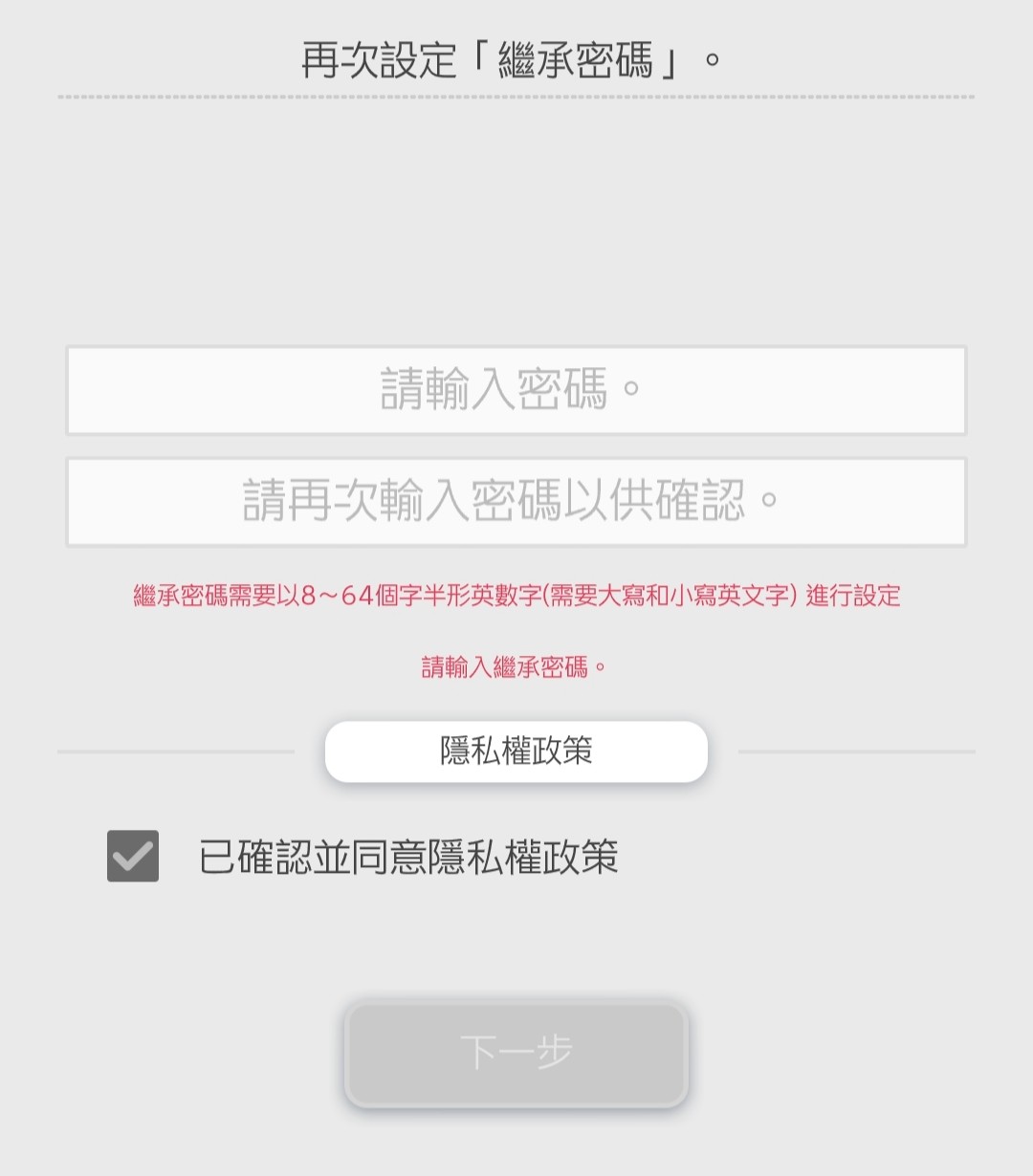1033x1176 pixels.
Task: Click the placeholder text in the confirmation password field
Action: 516,501
